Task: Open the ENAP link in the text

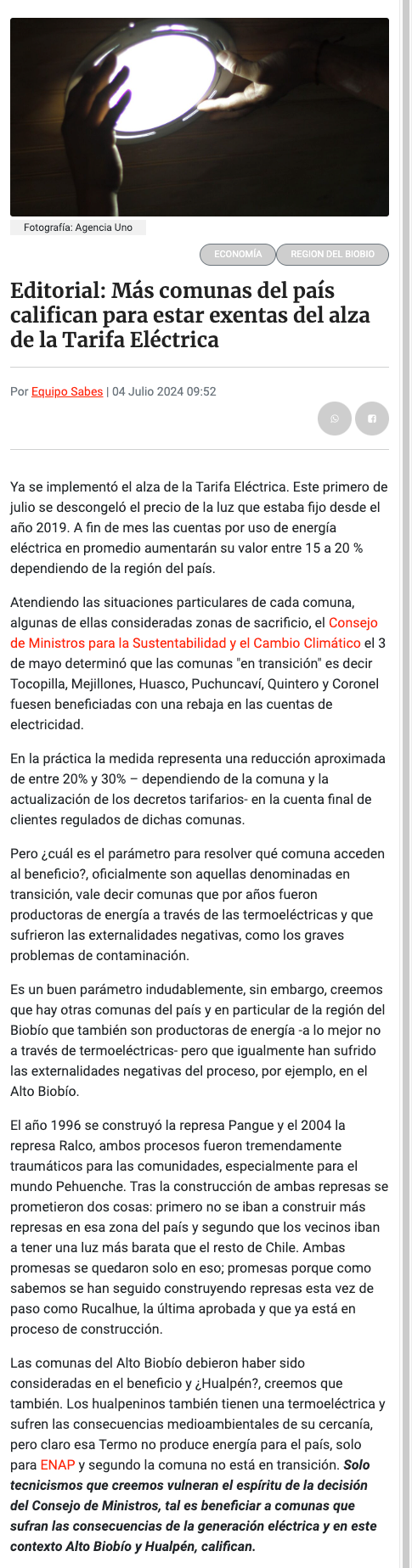Action: (58, 1464)
